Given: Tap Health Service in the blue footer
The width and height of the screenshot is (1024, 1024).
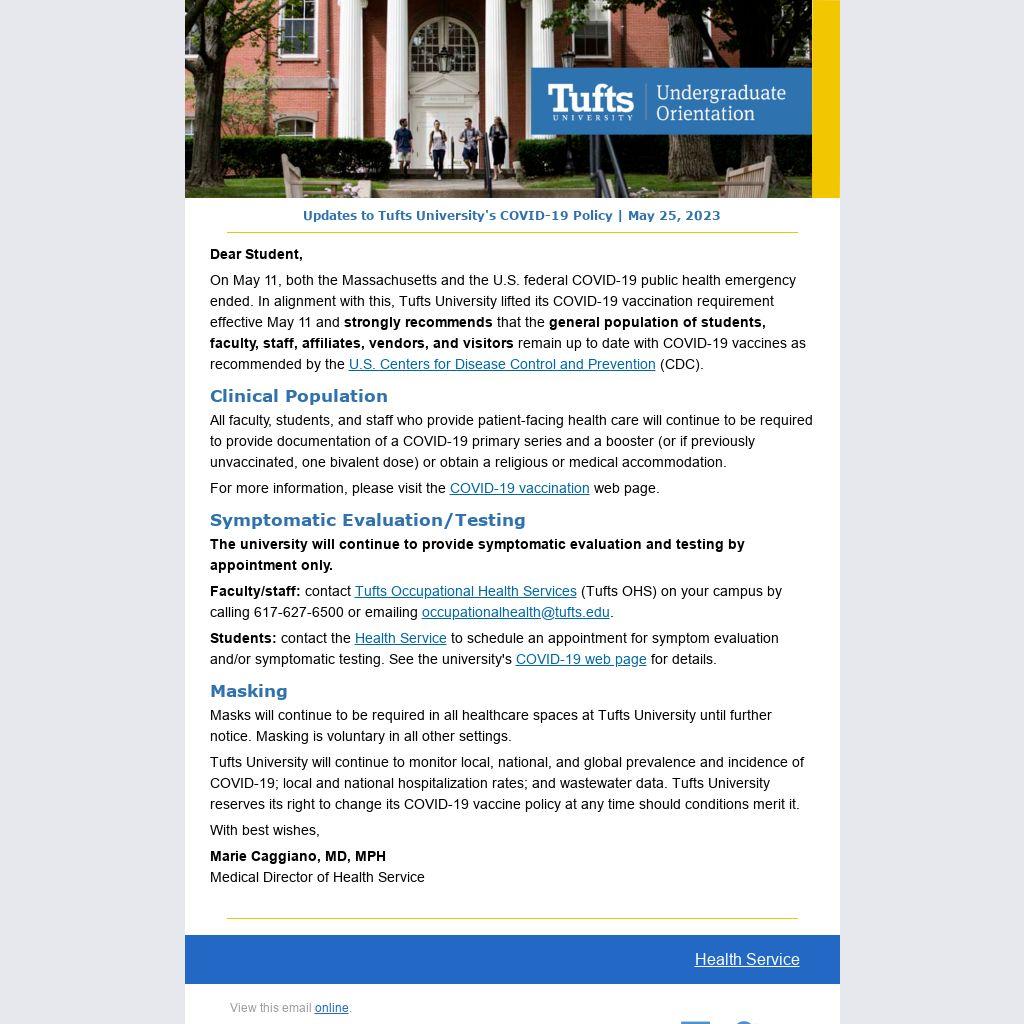Looking at the screenshot, I should pyautogui.click(x=746, y=959).
